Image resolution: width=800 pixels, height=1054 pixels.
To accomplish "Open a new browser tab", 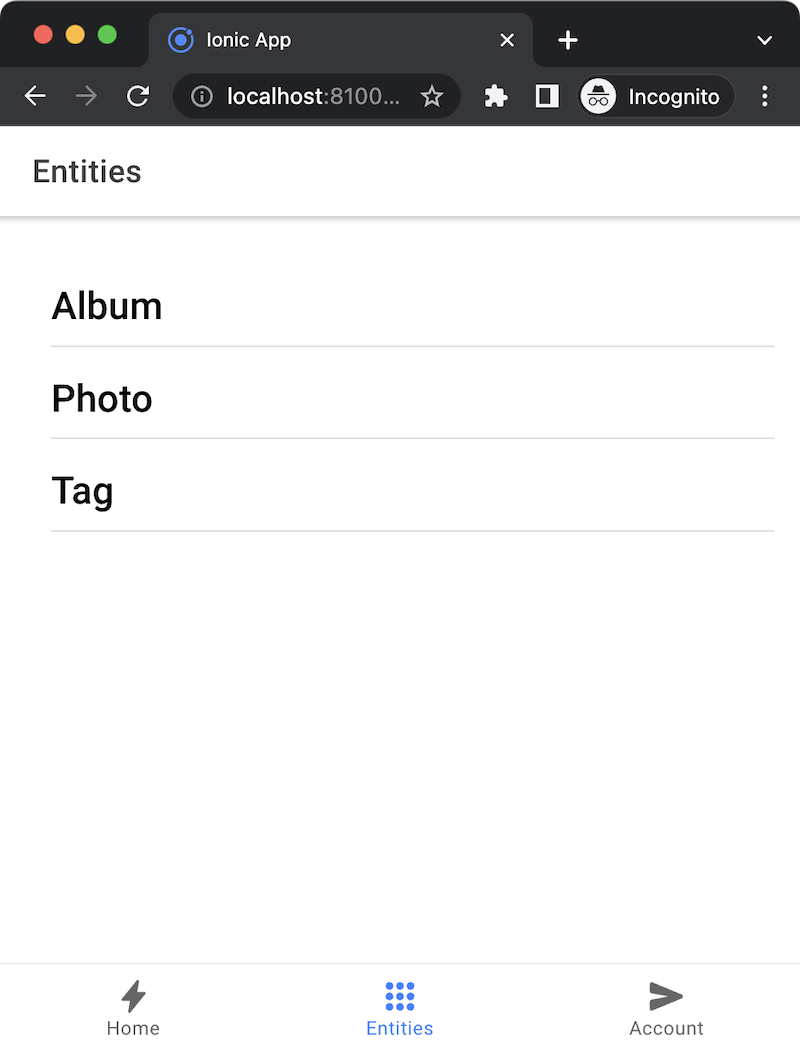I will coord(567,40).
